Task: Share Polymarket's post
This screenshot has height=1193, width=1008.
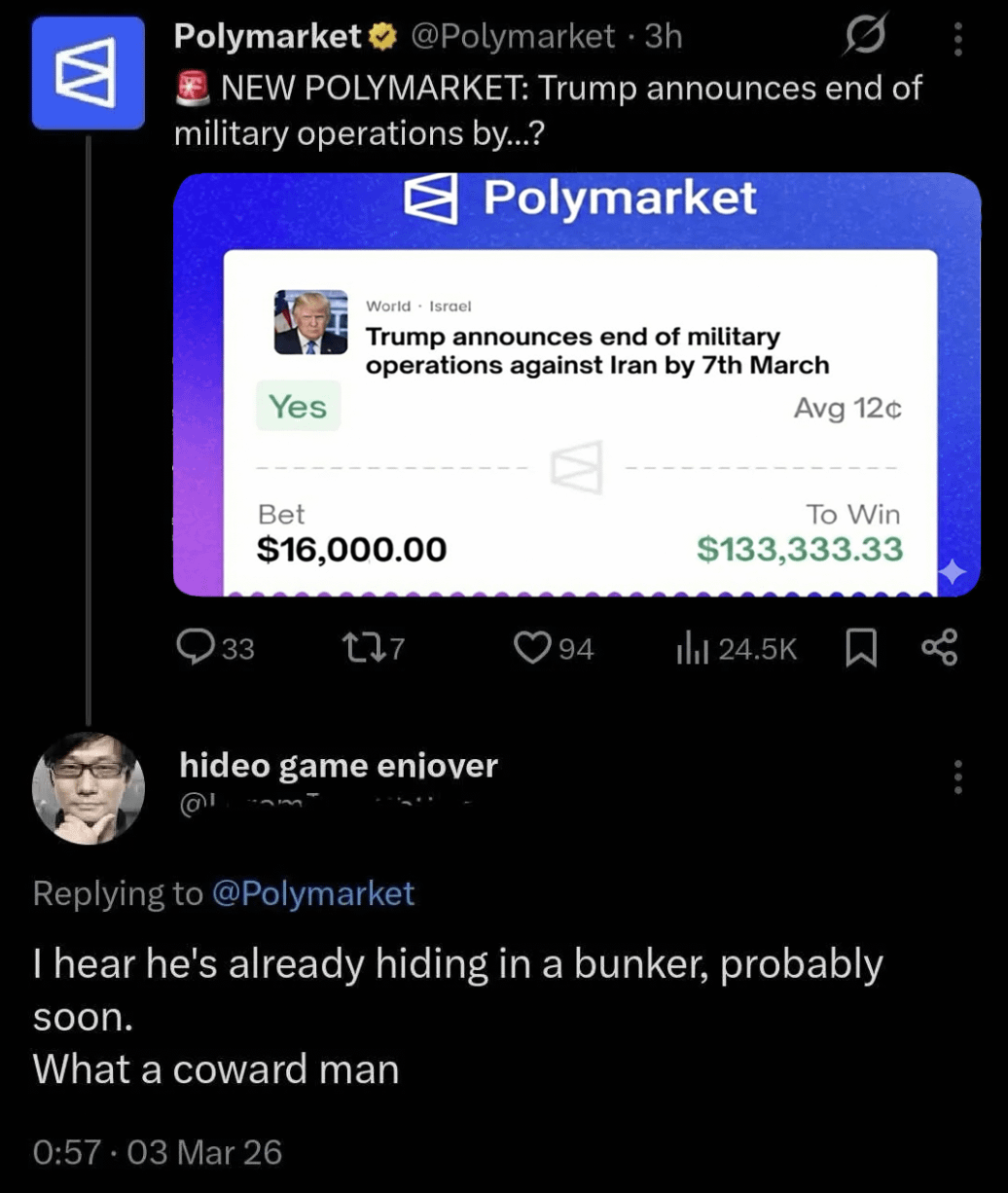Action: (x=939, y=648)
